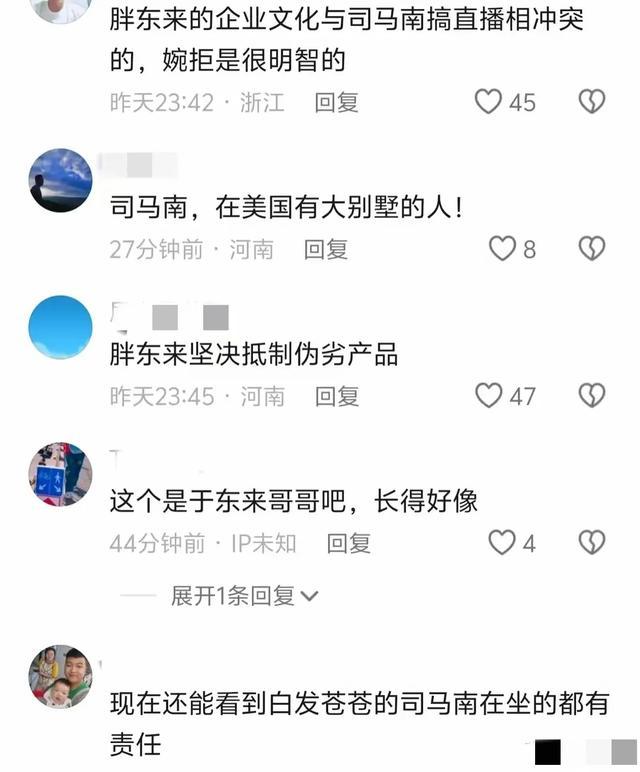Like the comment 这个是于东来哥哥吧
Screen dimensions: 640x772
point(502,543)
